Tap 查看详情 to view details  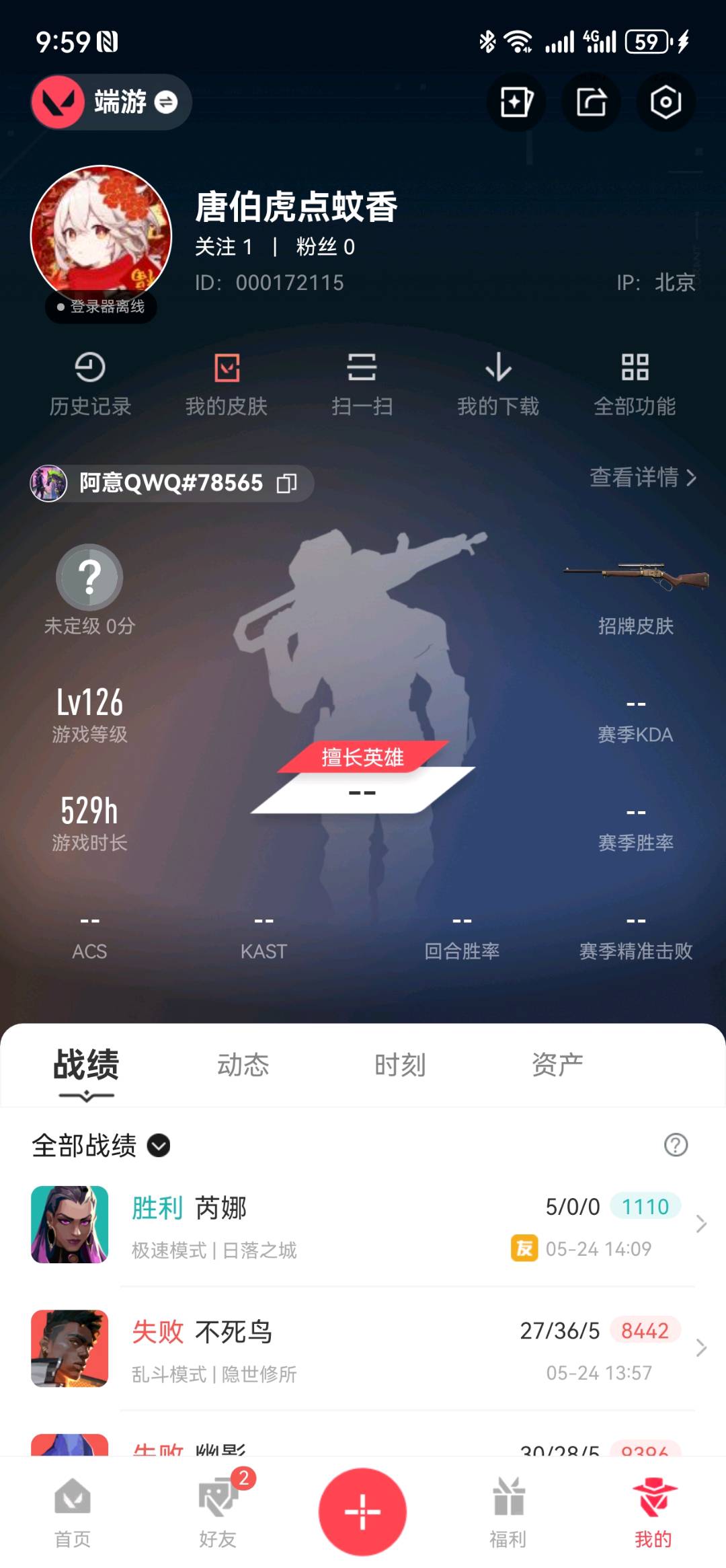click(x=643, y=478)
